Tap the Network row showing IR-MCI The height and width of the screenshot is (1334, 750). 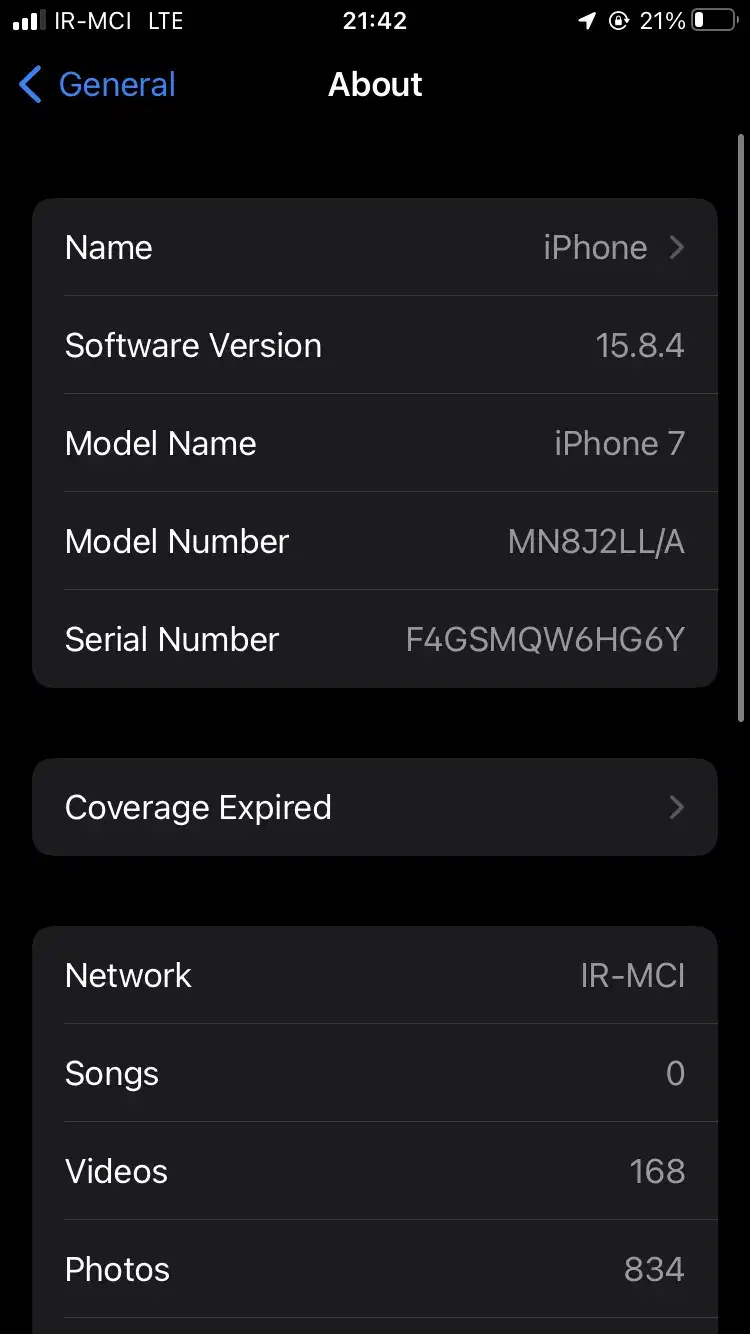375,975
